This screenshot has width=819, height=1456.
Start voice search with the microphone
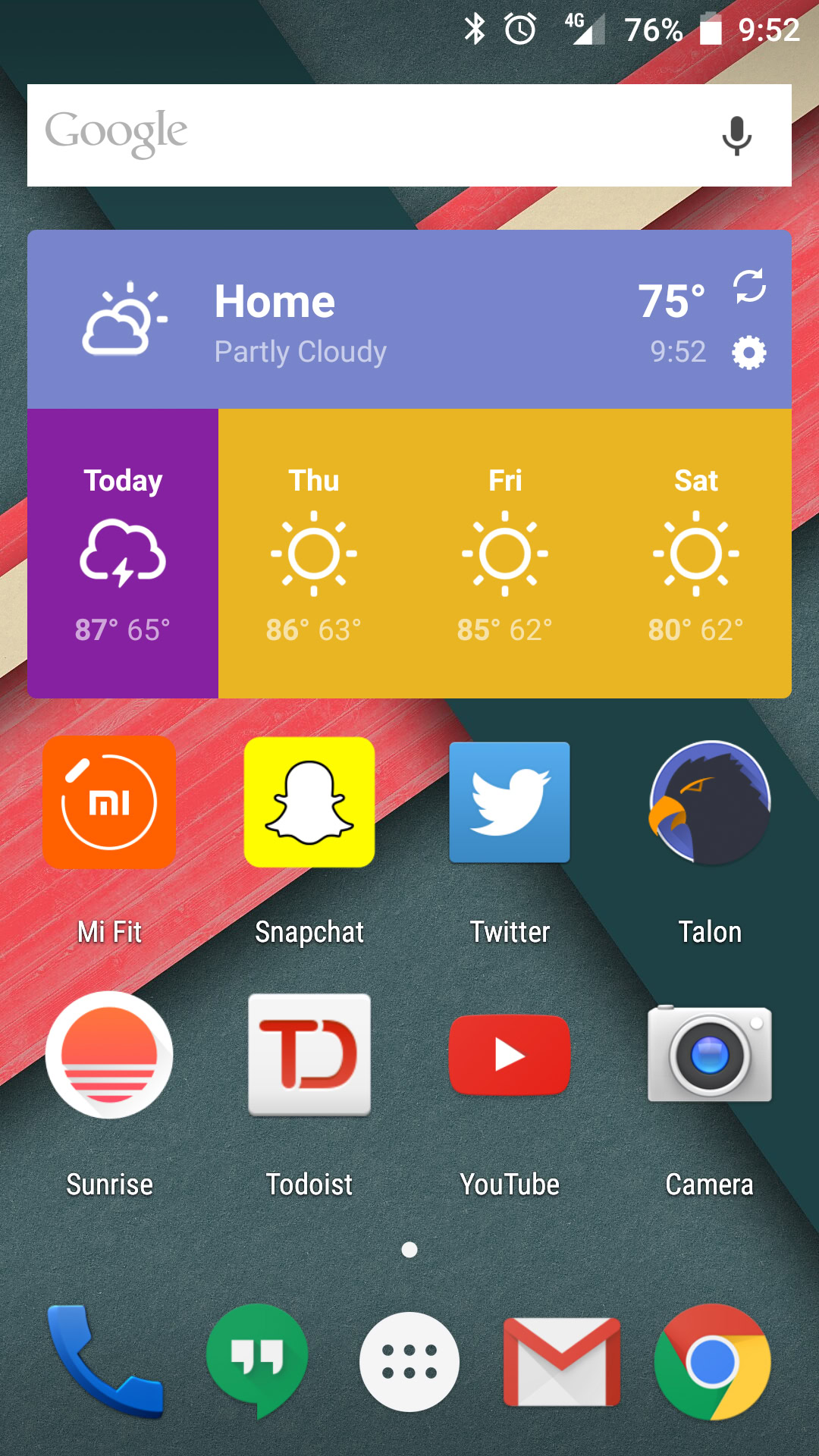tap(736, 136)
